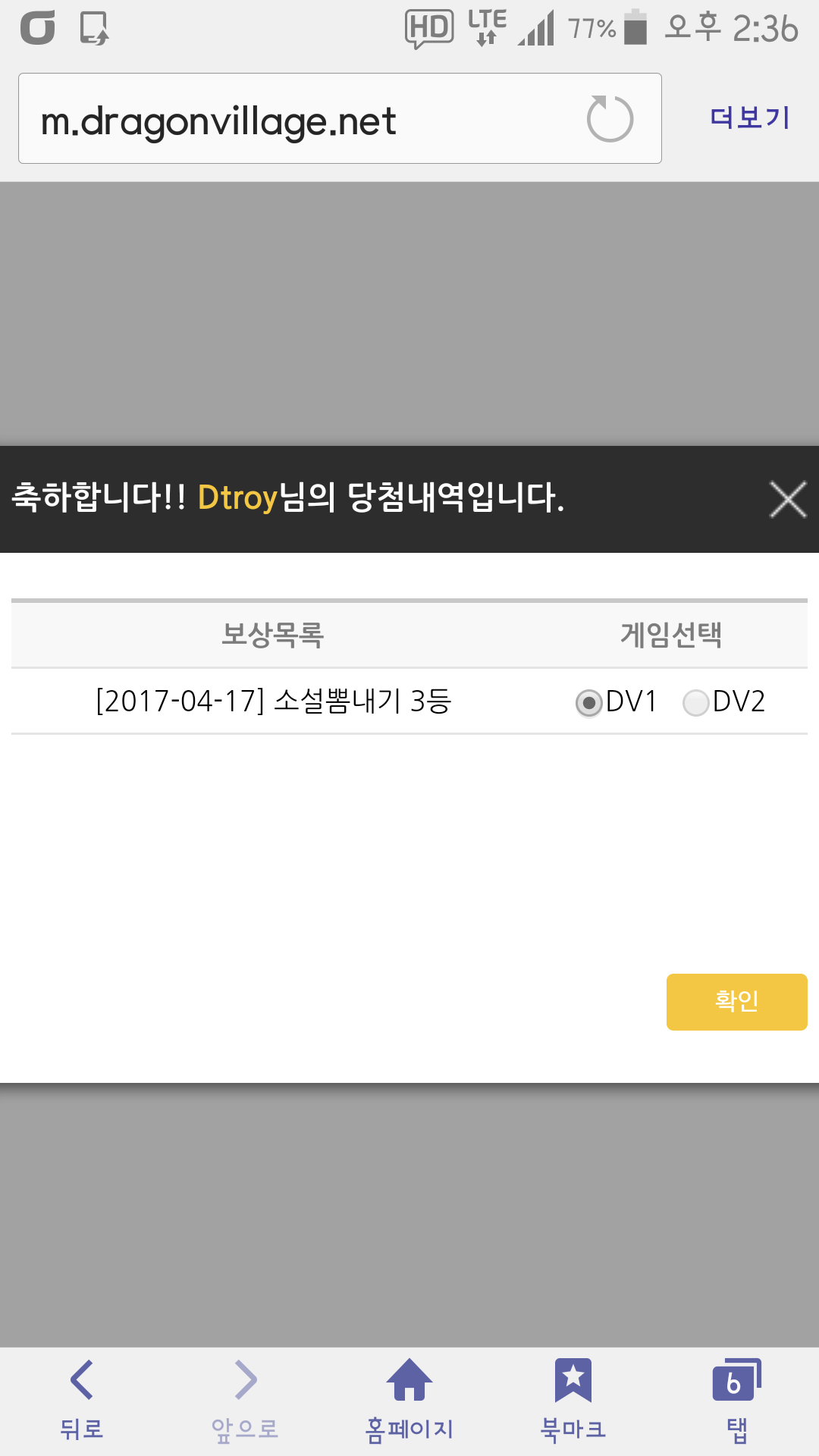Open the 더보기 menu

[x=749, y=118]
